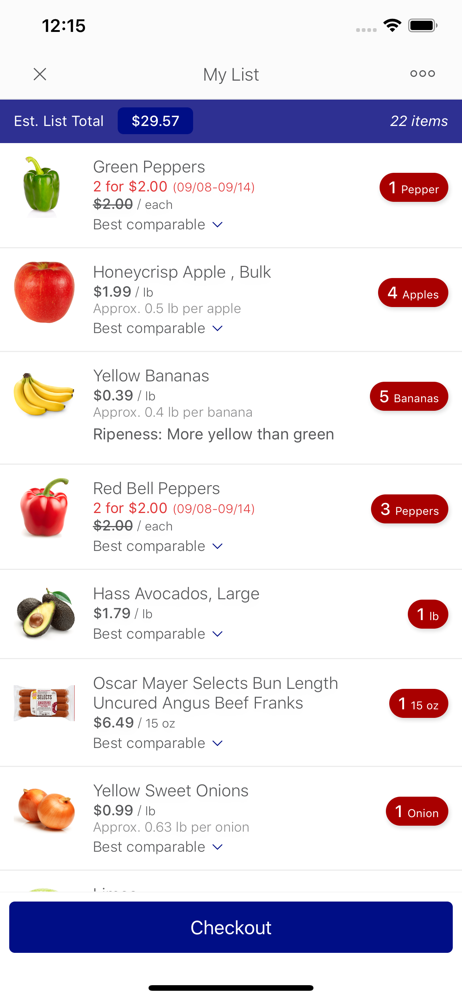Expand Best comparable for Yellow Sweet Onions
Viewport: 462px width, 1000px height.
pos(158,847)
